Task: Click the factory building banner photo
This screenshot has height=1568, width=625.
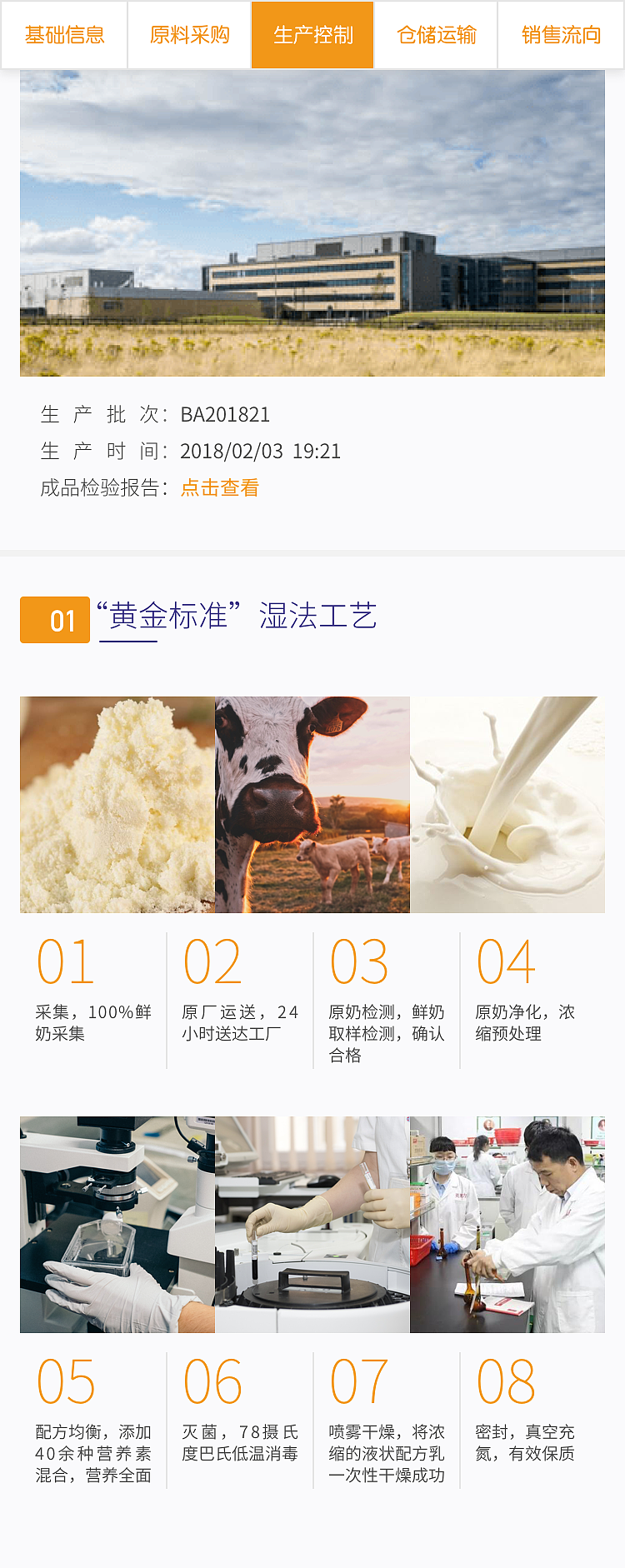Action: pos(312,225)
